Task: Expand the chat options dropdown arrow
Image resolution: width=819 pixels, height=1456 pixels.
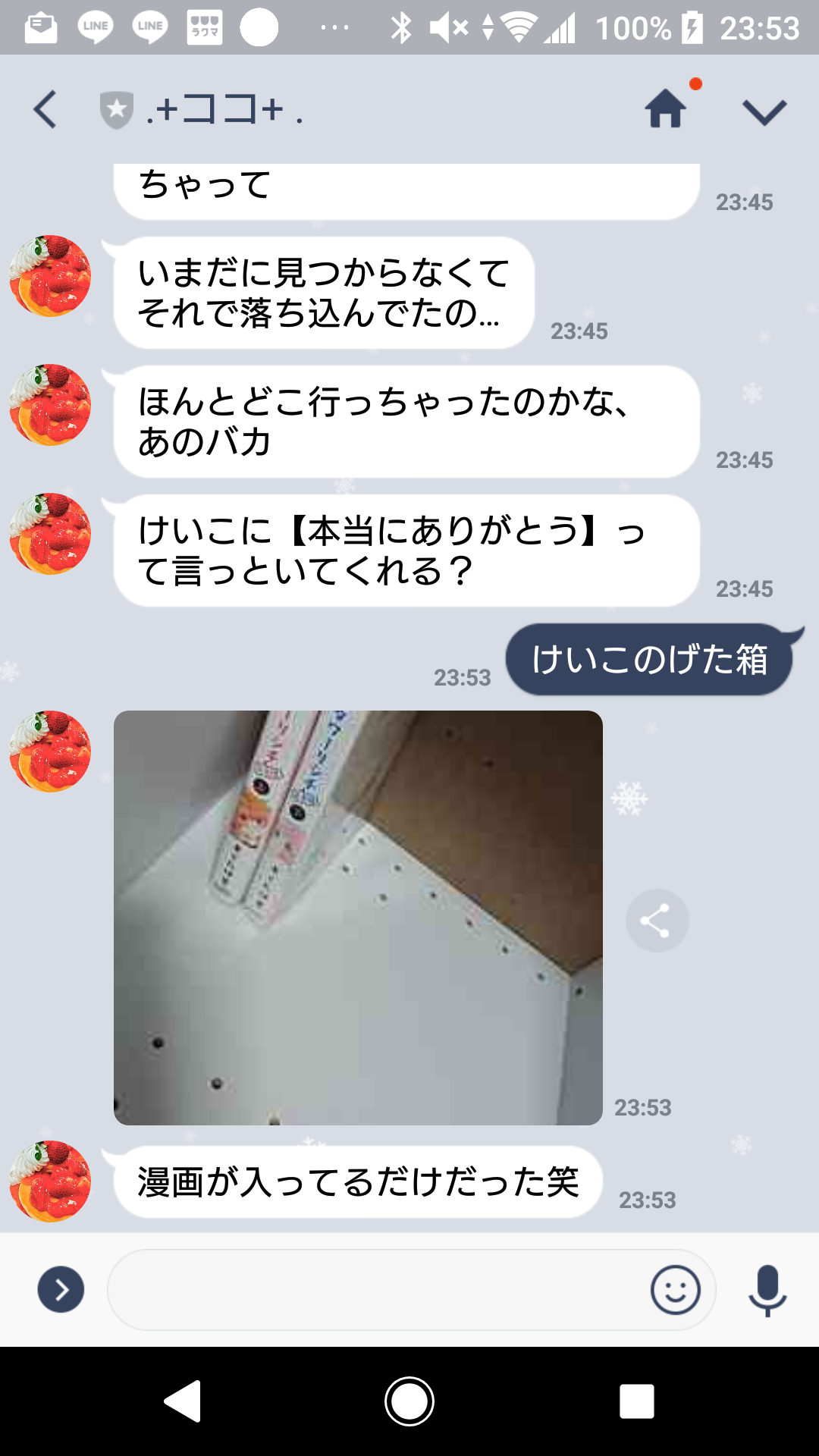Action: [764, 111]
